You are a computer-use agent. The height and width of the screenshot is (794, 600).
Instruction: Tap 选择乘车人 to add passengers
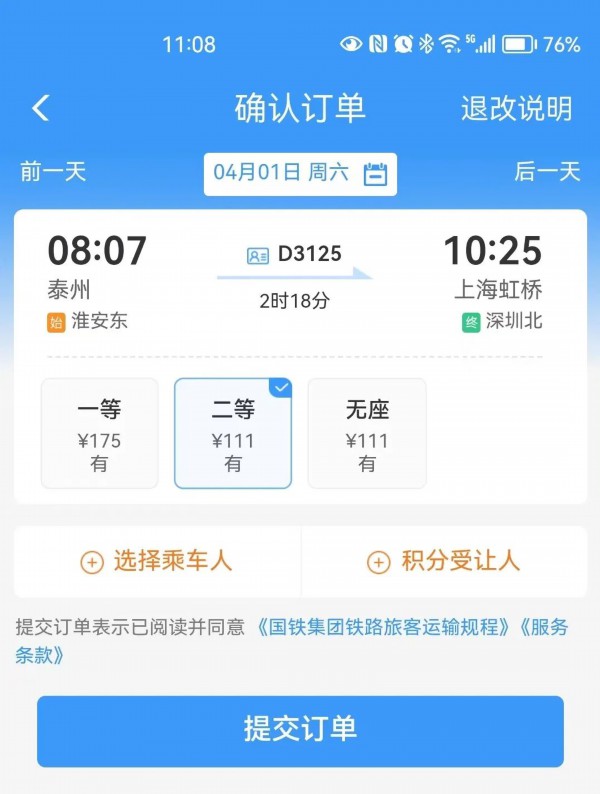click(x=157, y=562)
